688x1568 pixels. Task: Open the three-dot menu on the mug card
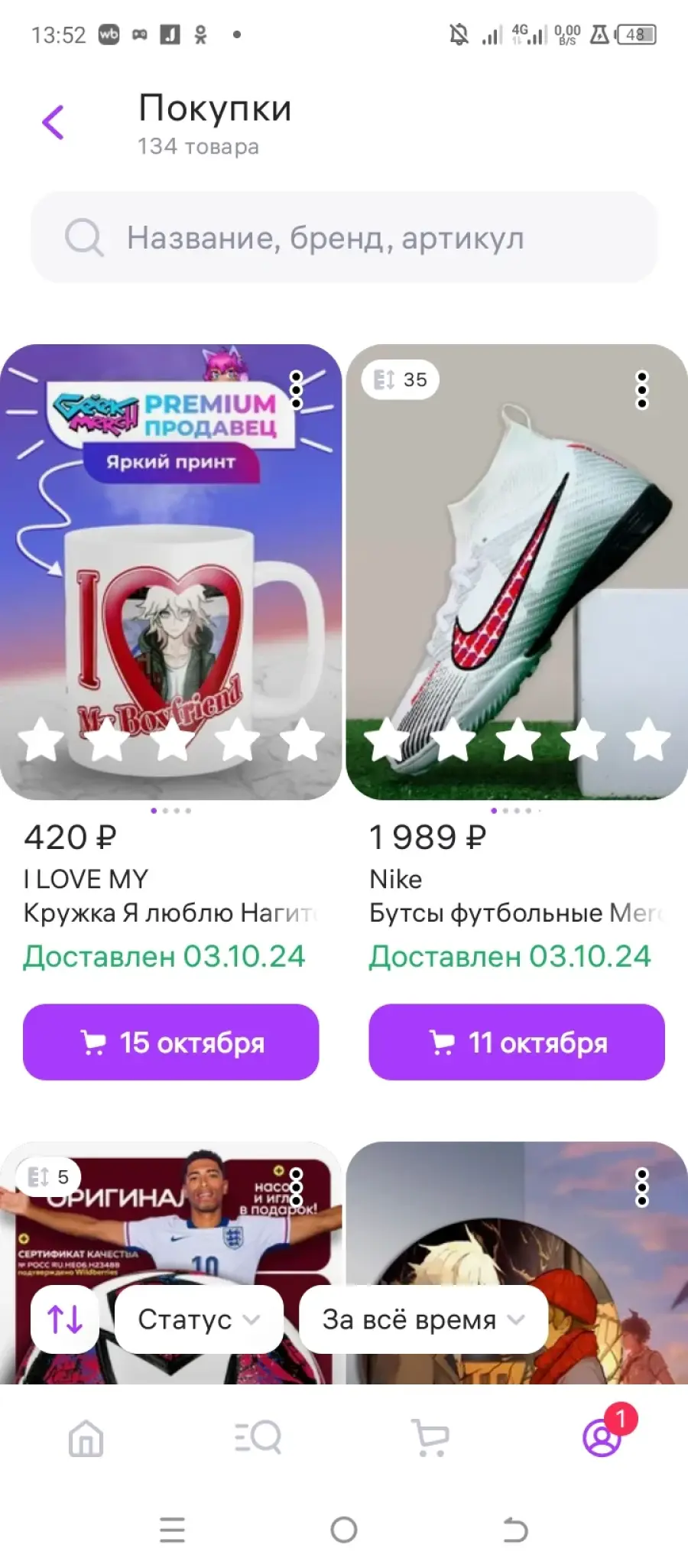click(297, 390)
